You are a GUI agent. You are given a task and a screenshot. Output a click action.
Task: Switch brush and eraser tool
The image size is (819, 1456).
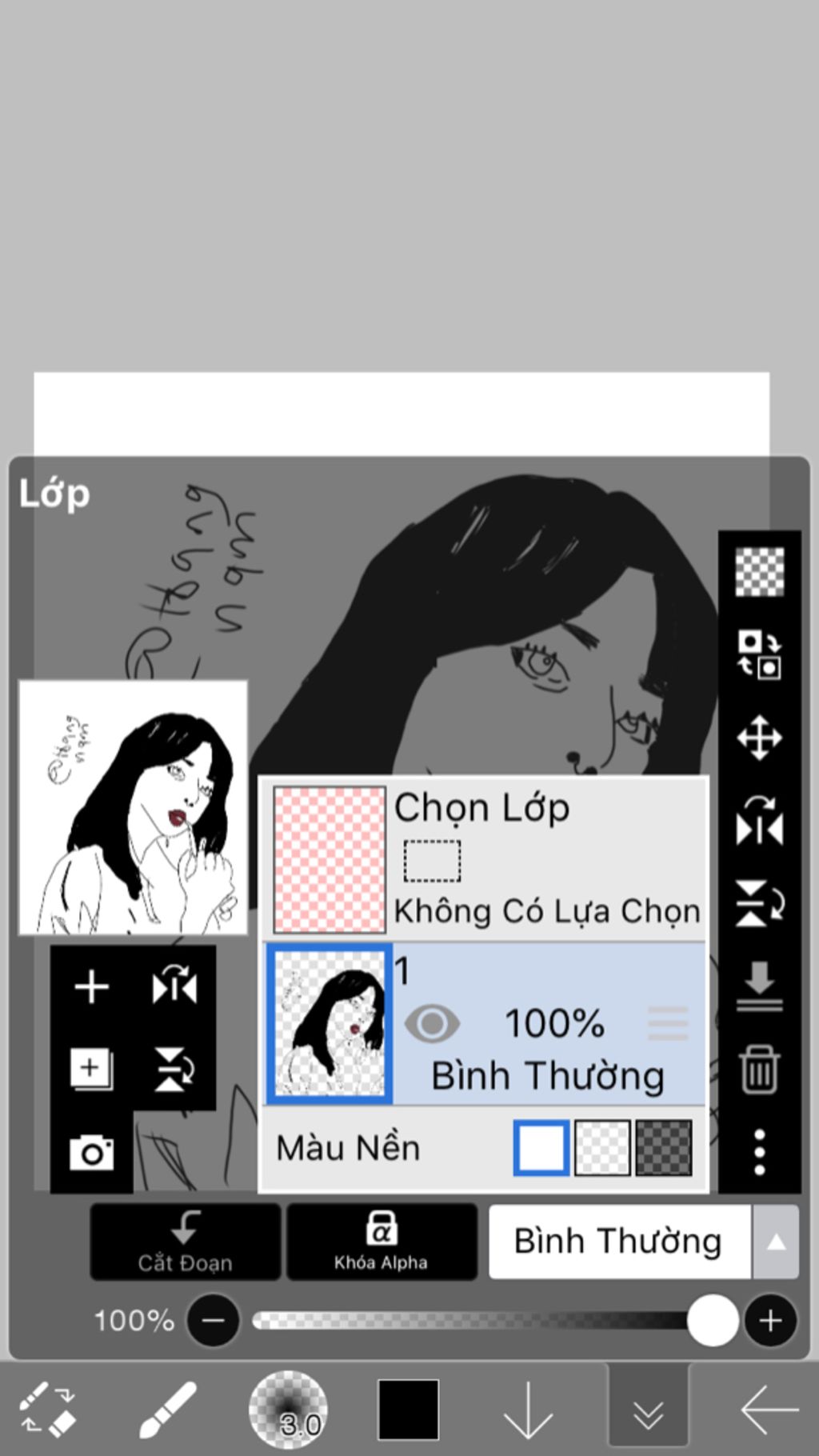pyautogui.click(x=47, y=1410)
